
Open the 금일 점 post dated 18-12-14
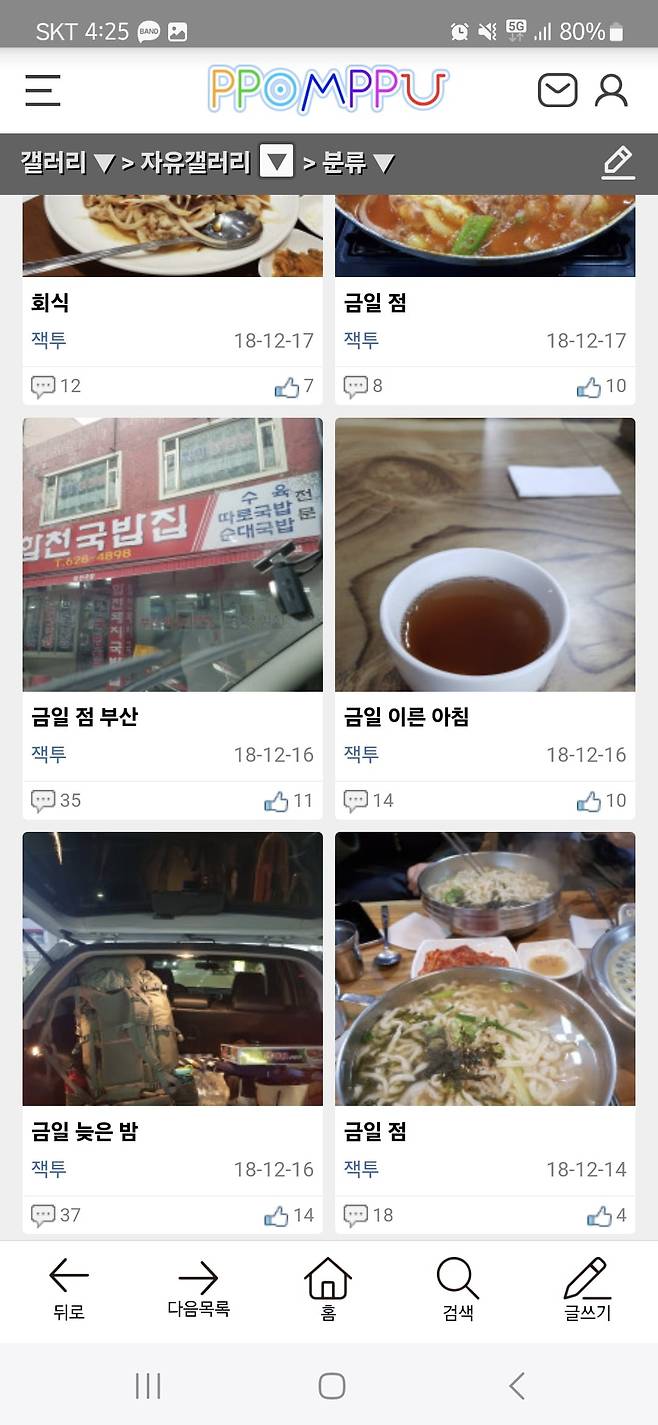375,1132
